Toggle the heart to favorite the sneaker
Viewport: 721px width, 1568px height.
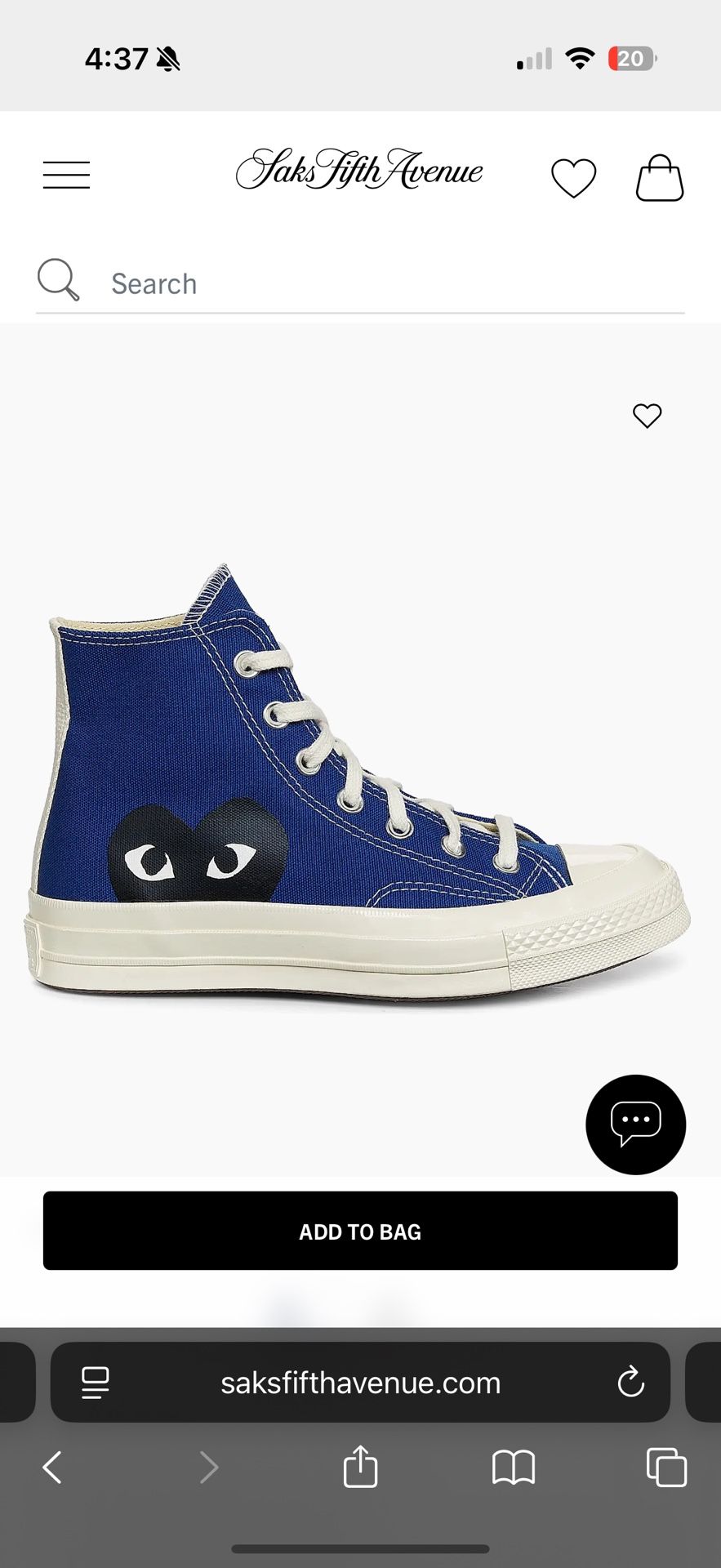[646, 416]
